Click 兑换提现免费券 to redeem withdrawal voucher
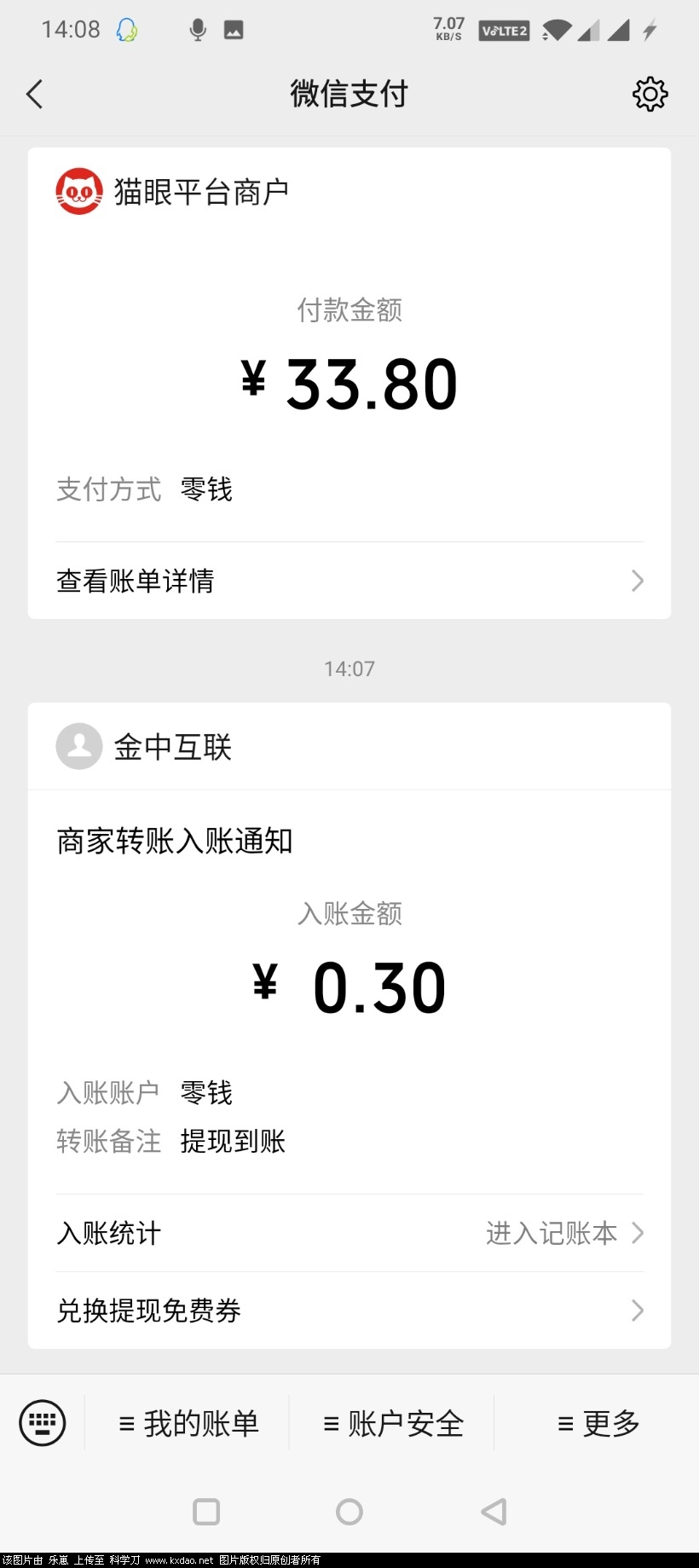This screenshot has width=699, height=1568. [148, 1310]
